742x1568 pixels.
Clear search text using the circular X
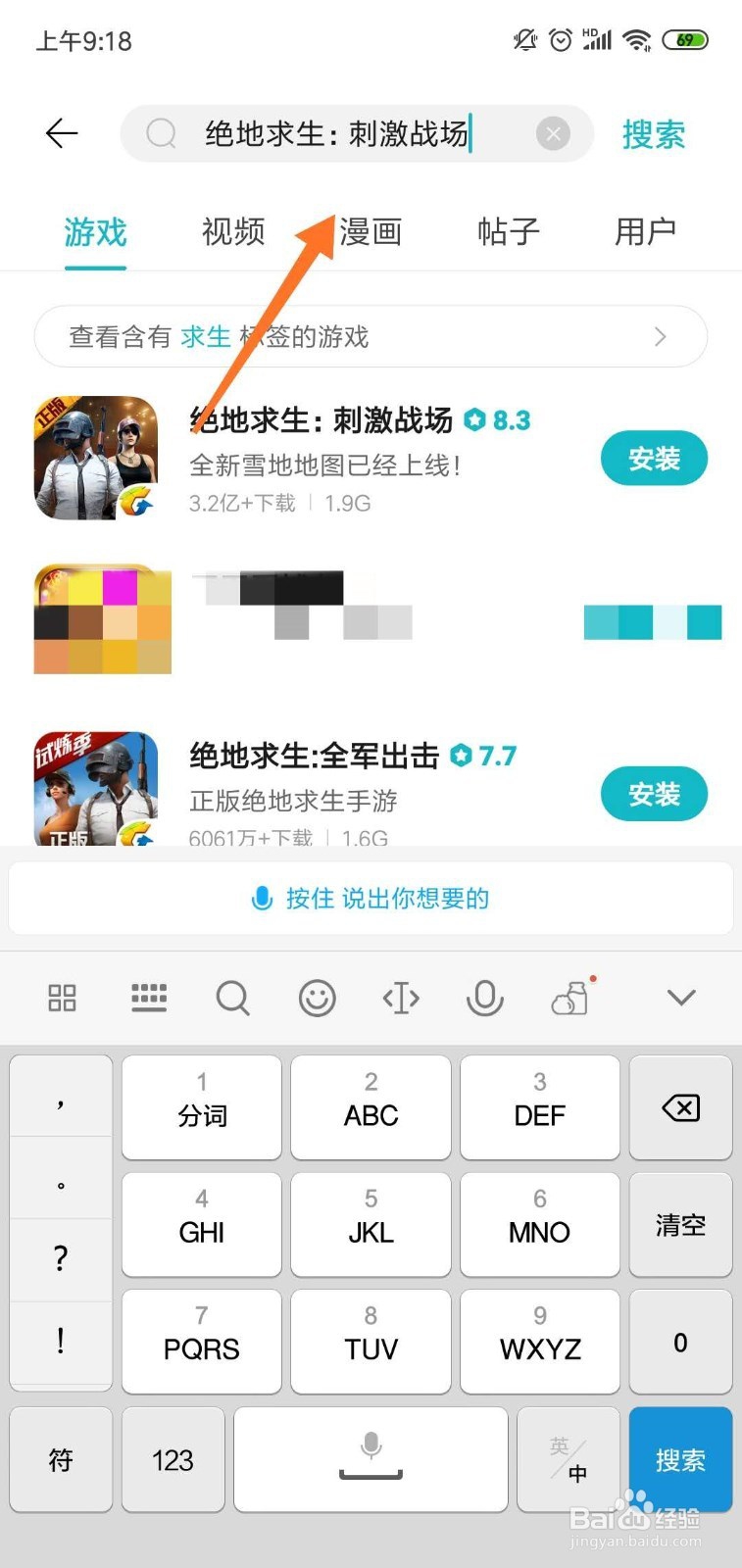coord(554,133)
